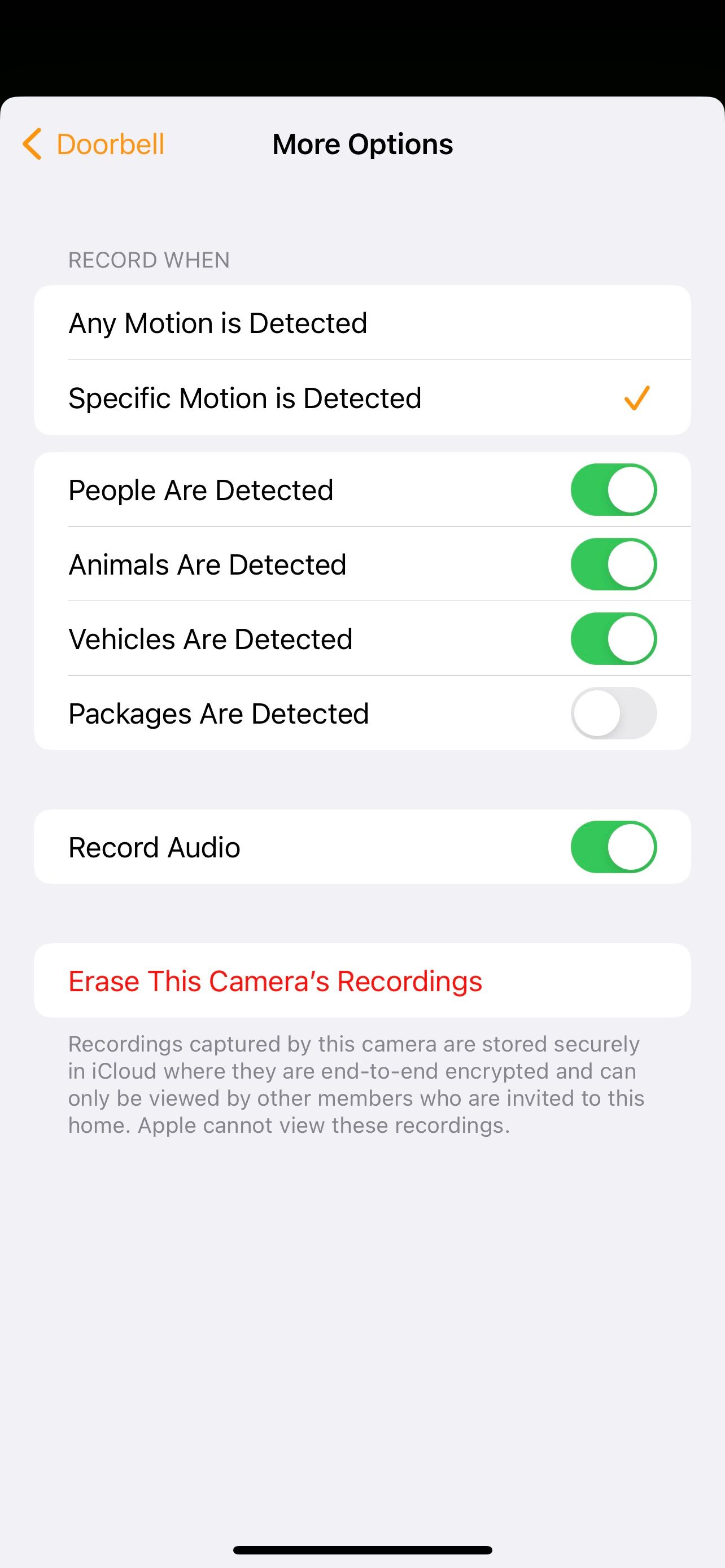
Task: Tap the People Are Detected switch knob
Action: pyautogui.click(x=631, y=489)
